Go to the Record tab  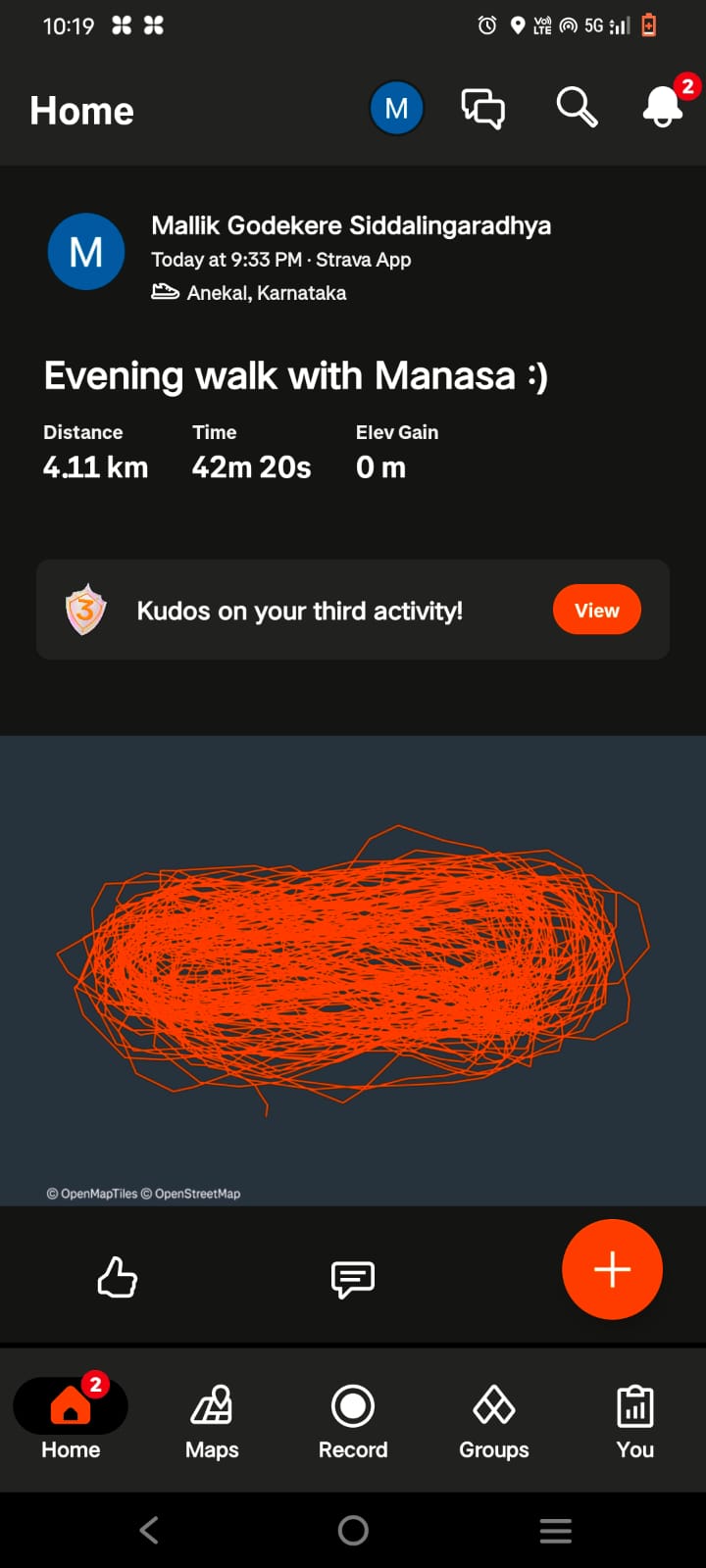[x=353, y=1421]
